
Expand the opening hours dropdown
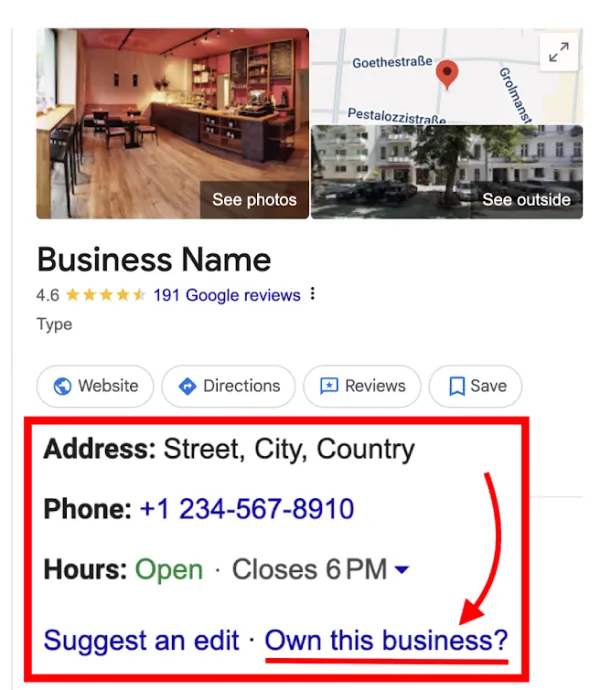[x=402, y=570]
